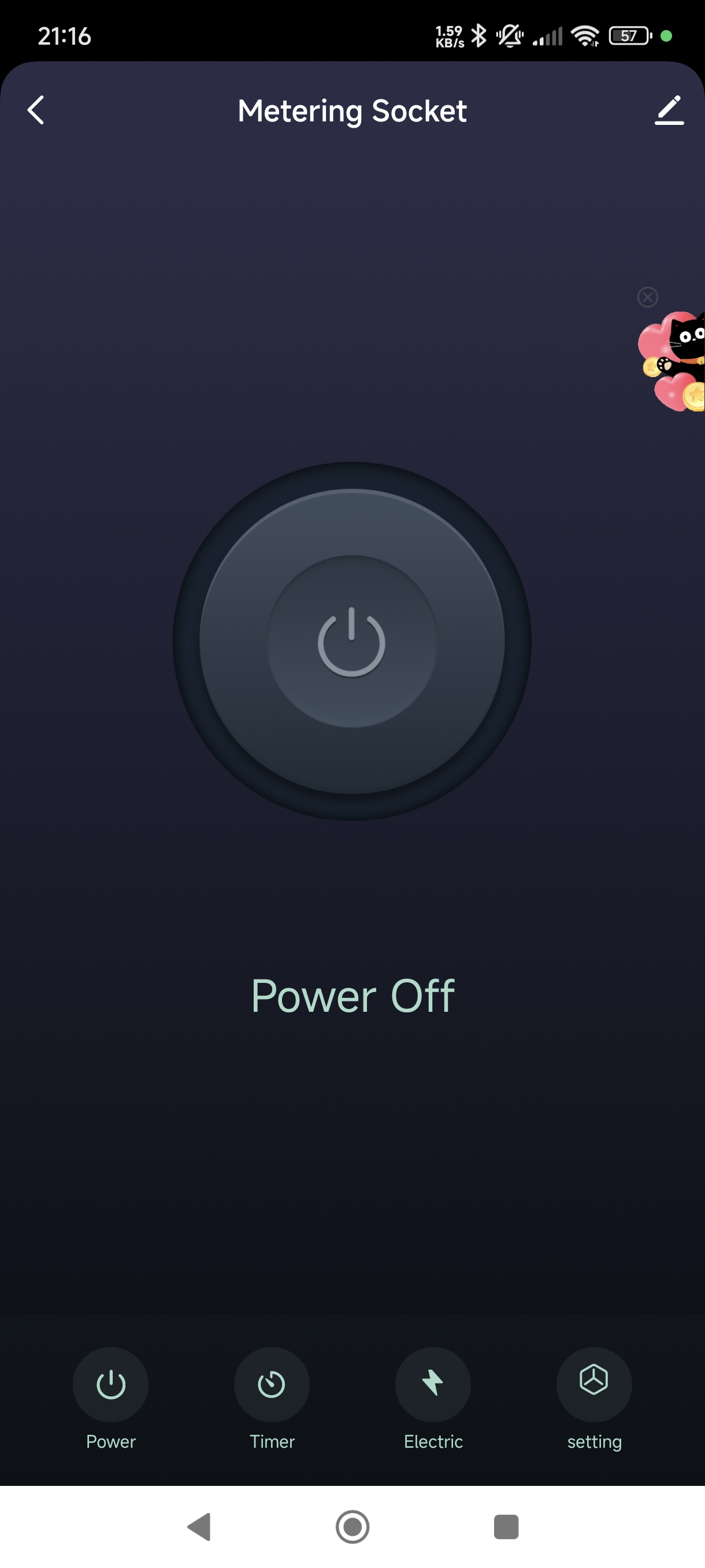Turn on the socket with the large power button

click(351, 641)
